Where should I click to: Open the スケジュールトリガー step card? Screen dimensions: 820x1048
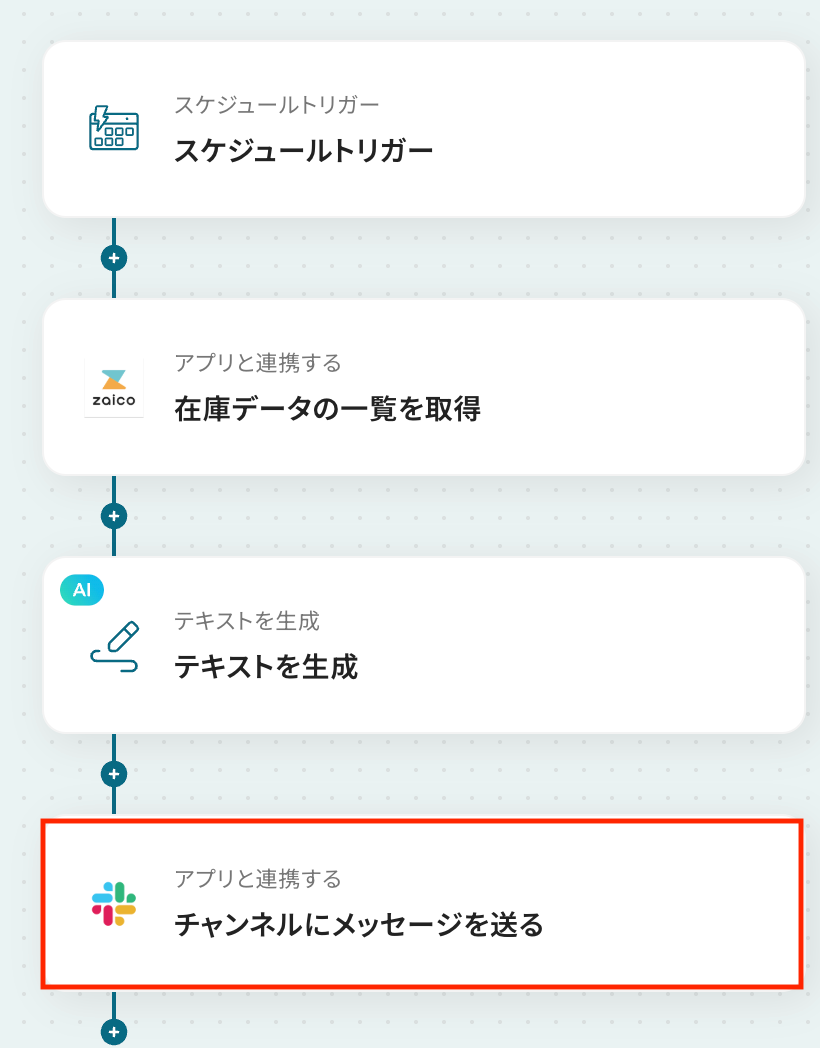coord(423,130)
